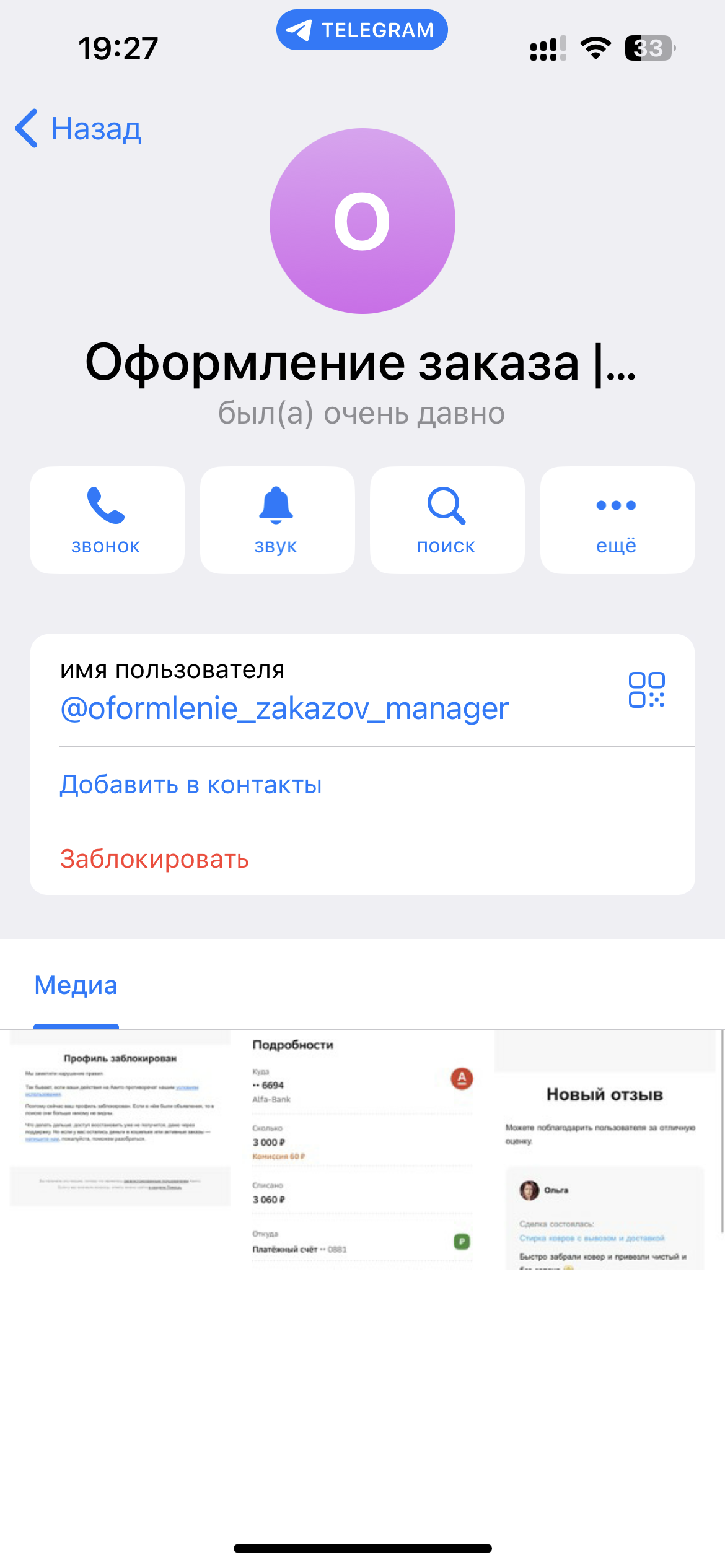725x1568 pixels.
Task: Open the Новый отзыв media image
Action: (604, 1149)
